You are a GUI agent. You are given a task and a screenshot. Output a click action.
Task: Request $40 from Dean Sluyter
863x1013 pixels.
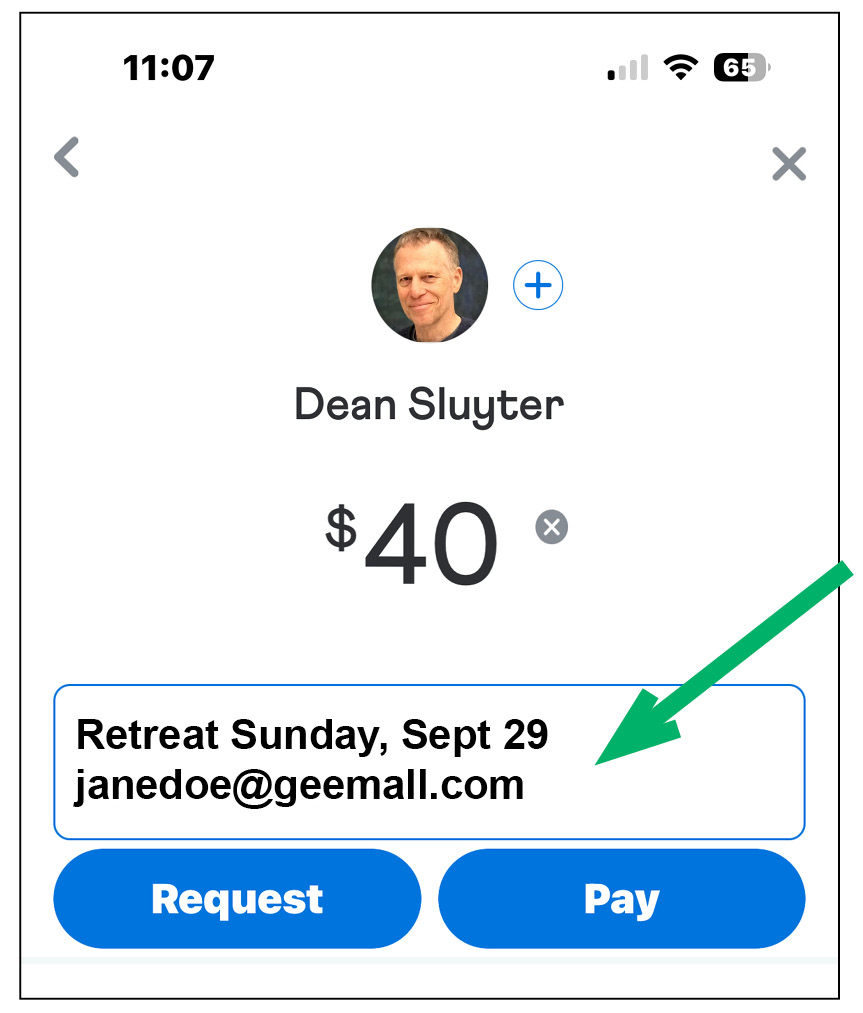[x=237, y=898]
